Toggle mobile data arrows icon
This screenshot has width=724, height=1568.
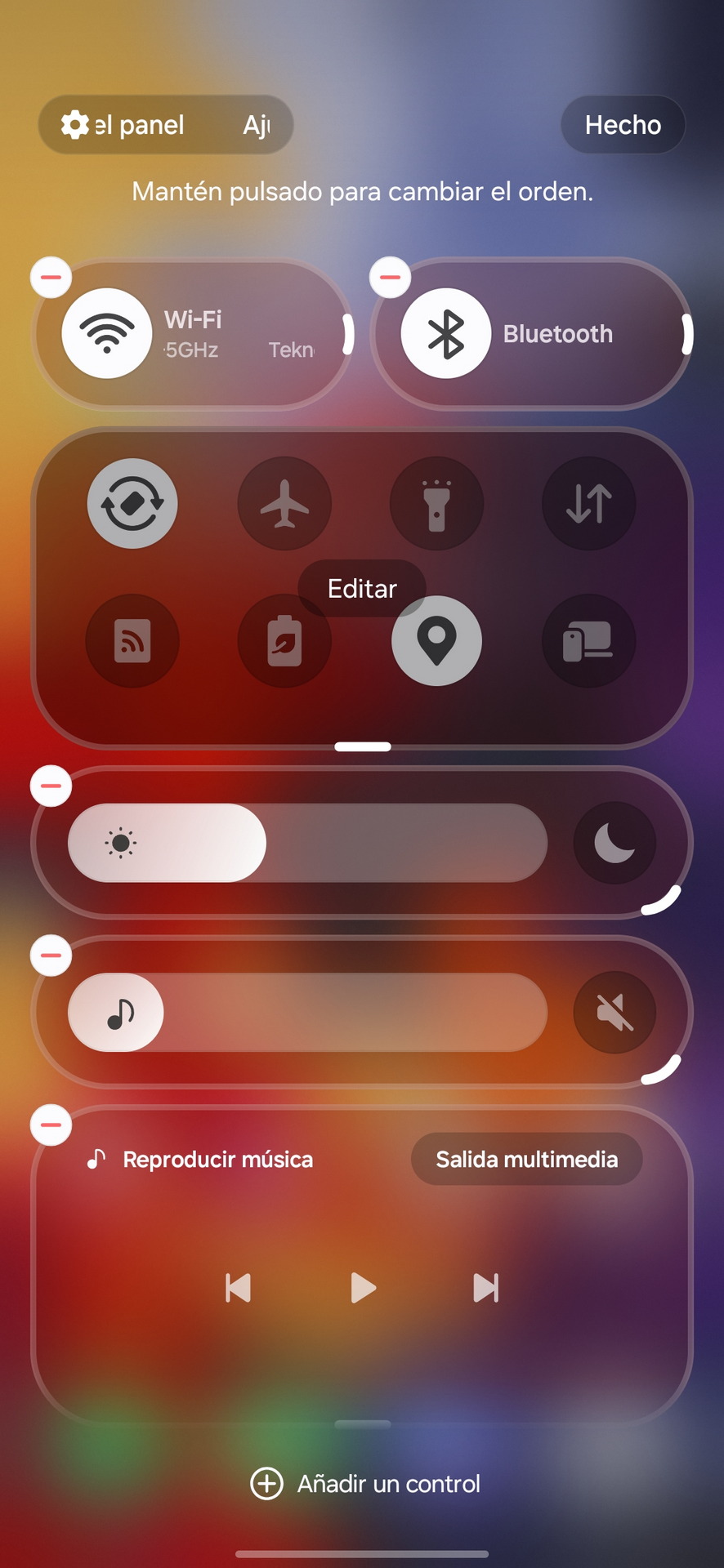(588, 503)
